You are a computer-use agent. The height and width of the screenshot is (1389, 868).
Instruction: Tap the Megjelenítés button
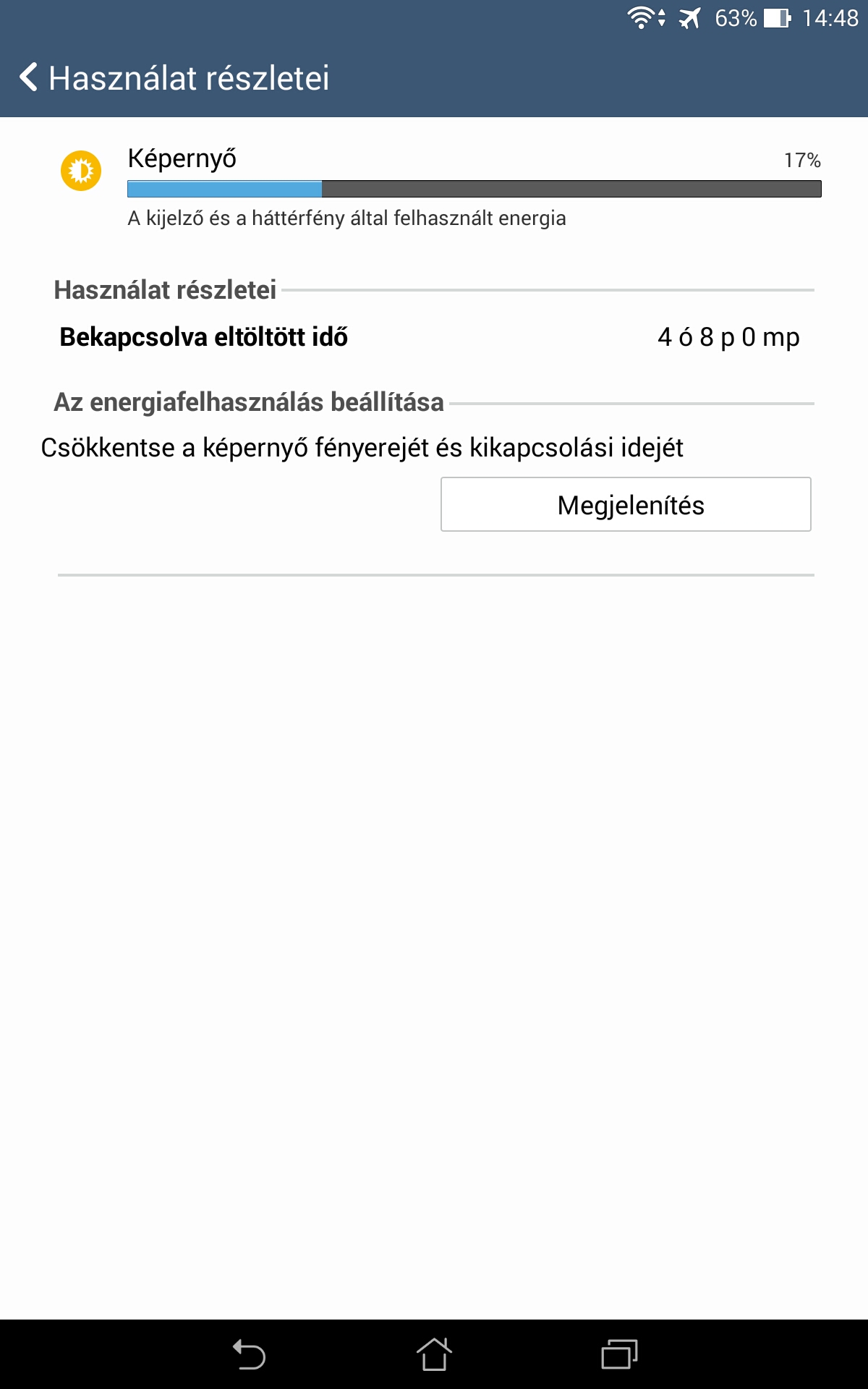[626, 504]
